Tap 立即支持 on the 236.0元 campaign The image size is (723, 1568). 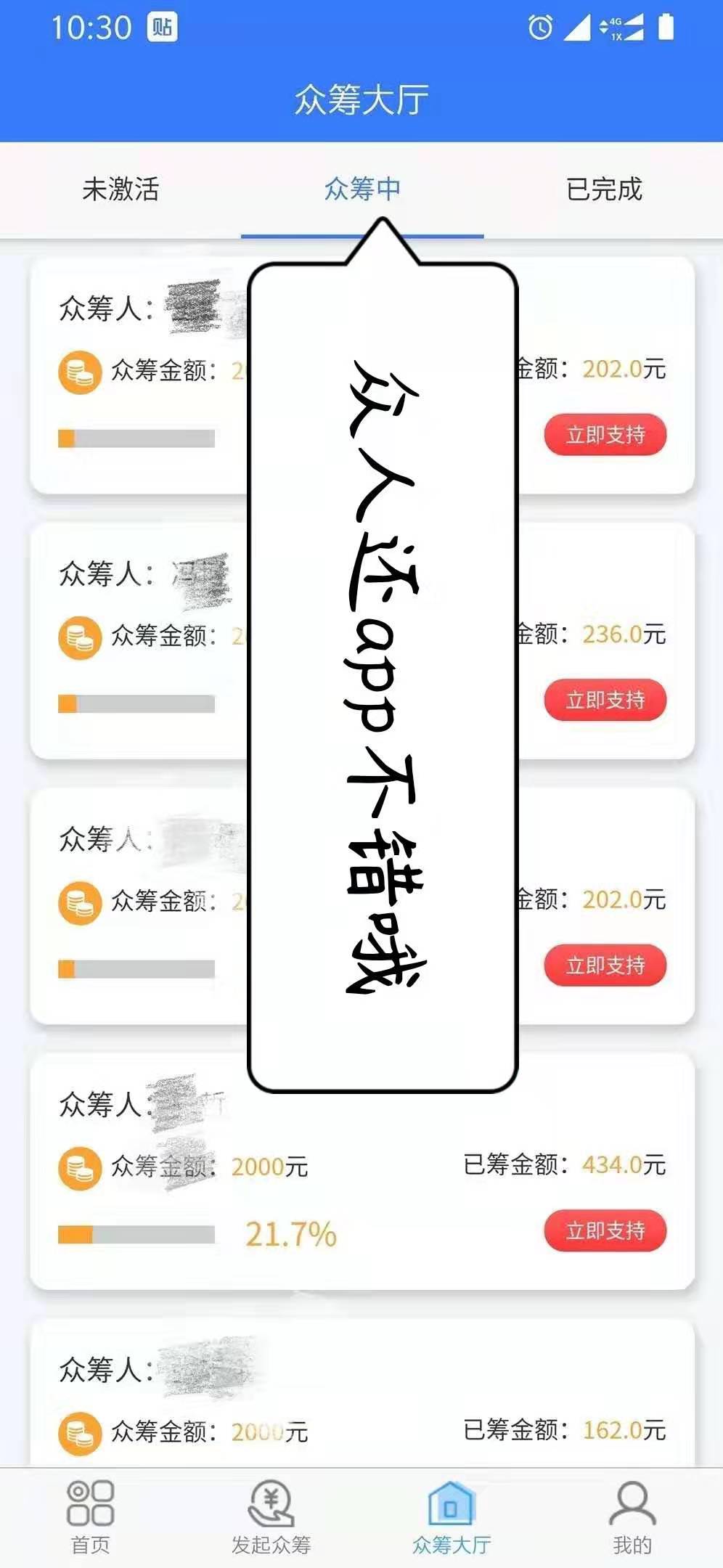point(605,700)
